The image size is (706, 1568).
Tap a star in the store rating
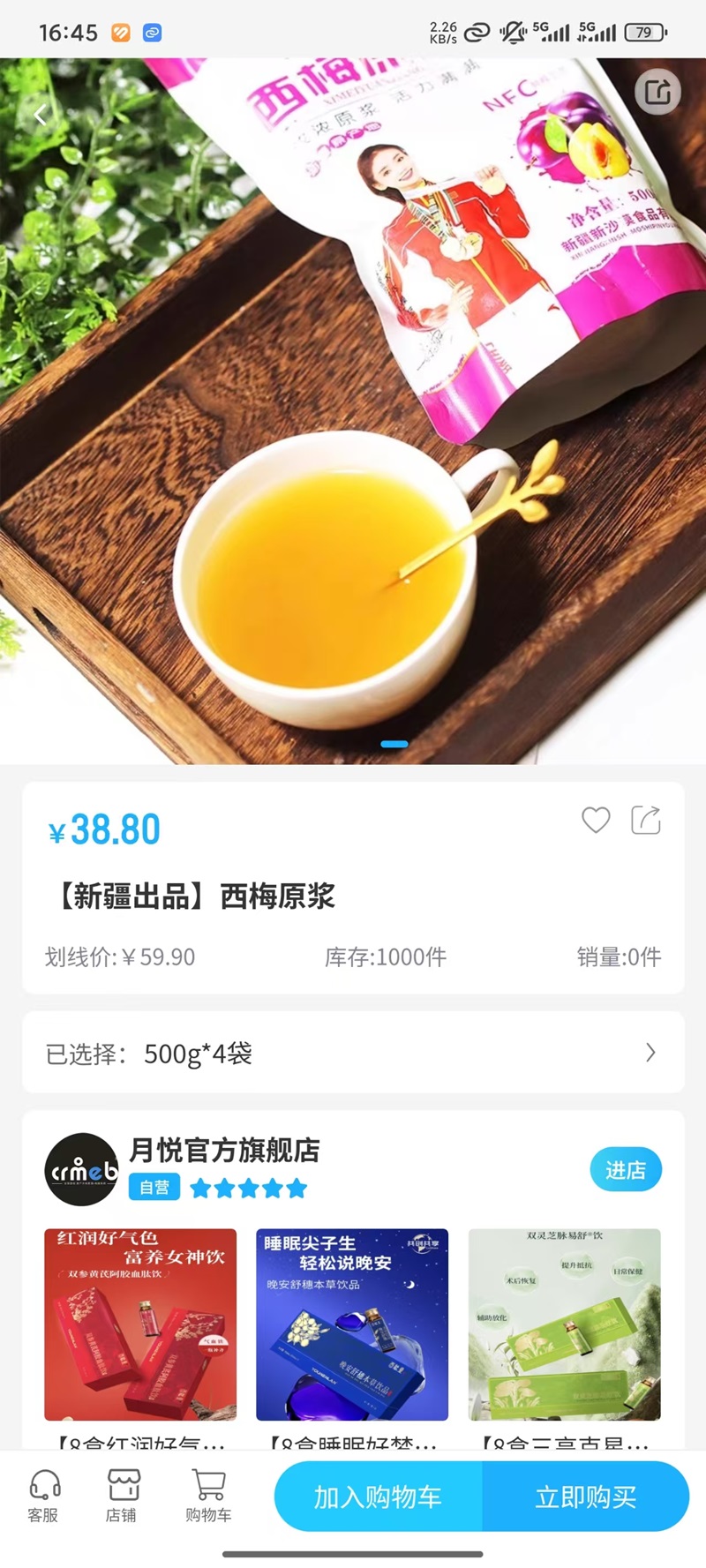(248, 1188)
